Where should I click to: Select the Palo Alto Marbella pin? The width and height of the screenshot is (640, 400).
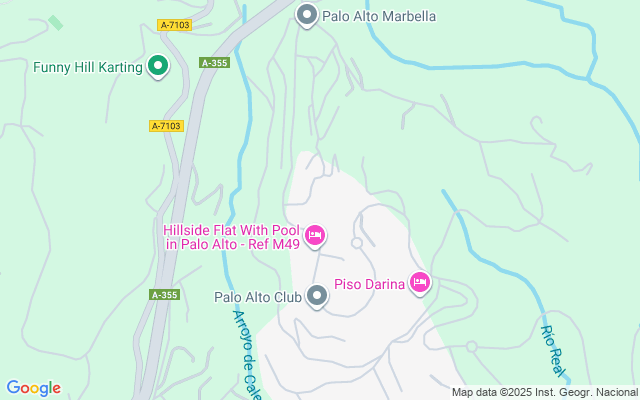(308, 16)
